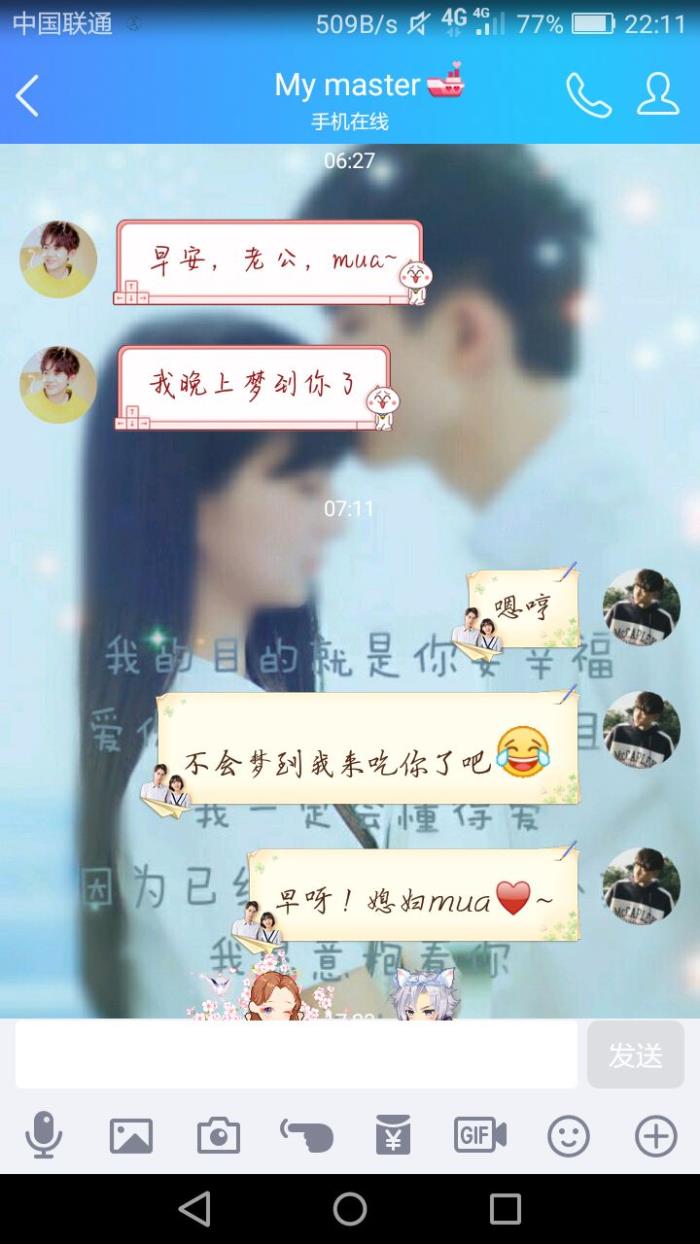Open the red envelope payment option

(393, 1135)
